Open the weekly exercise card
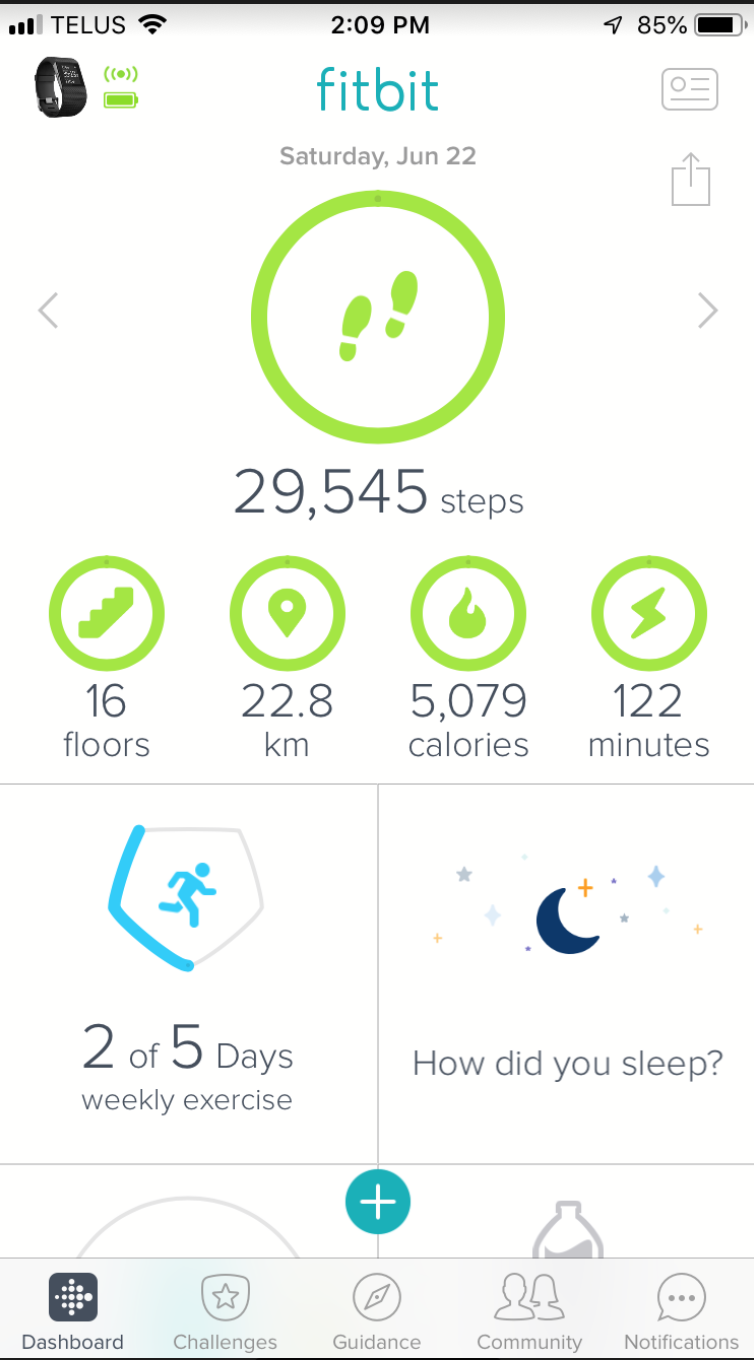754x1360 pixels. click(x=188, y=972)
